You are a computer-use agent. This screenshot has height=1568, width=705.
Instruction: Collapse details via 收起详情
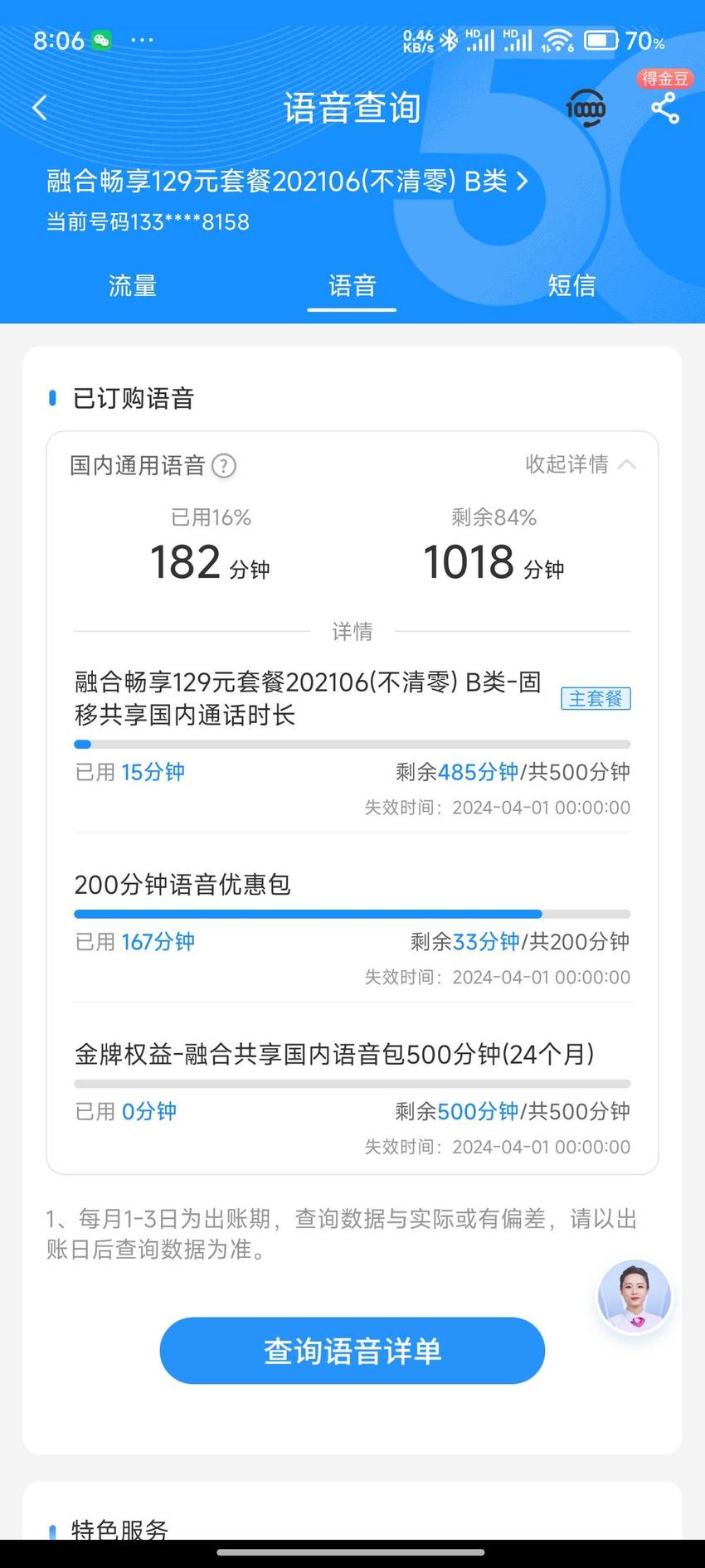point(581,464)
